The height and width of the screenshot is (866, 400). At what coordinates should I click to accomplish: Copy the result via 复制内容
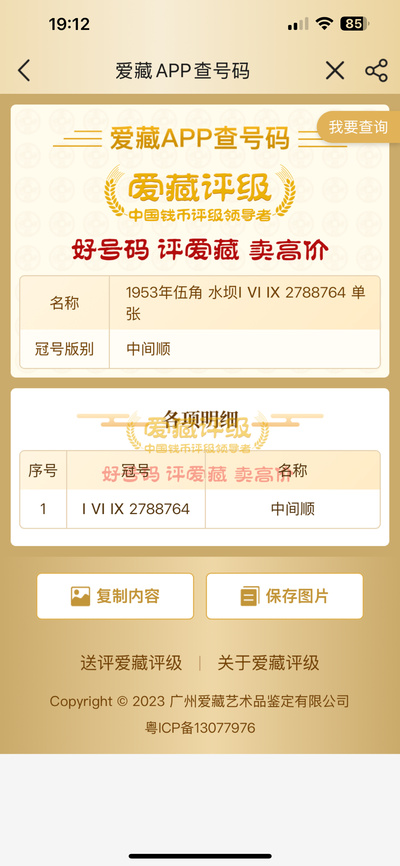point(115,596)
